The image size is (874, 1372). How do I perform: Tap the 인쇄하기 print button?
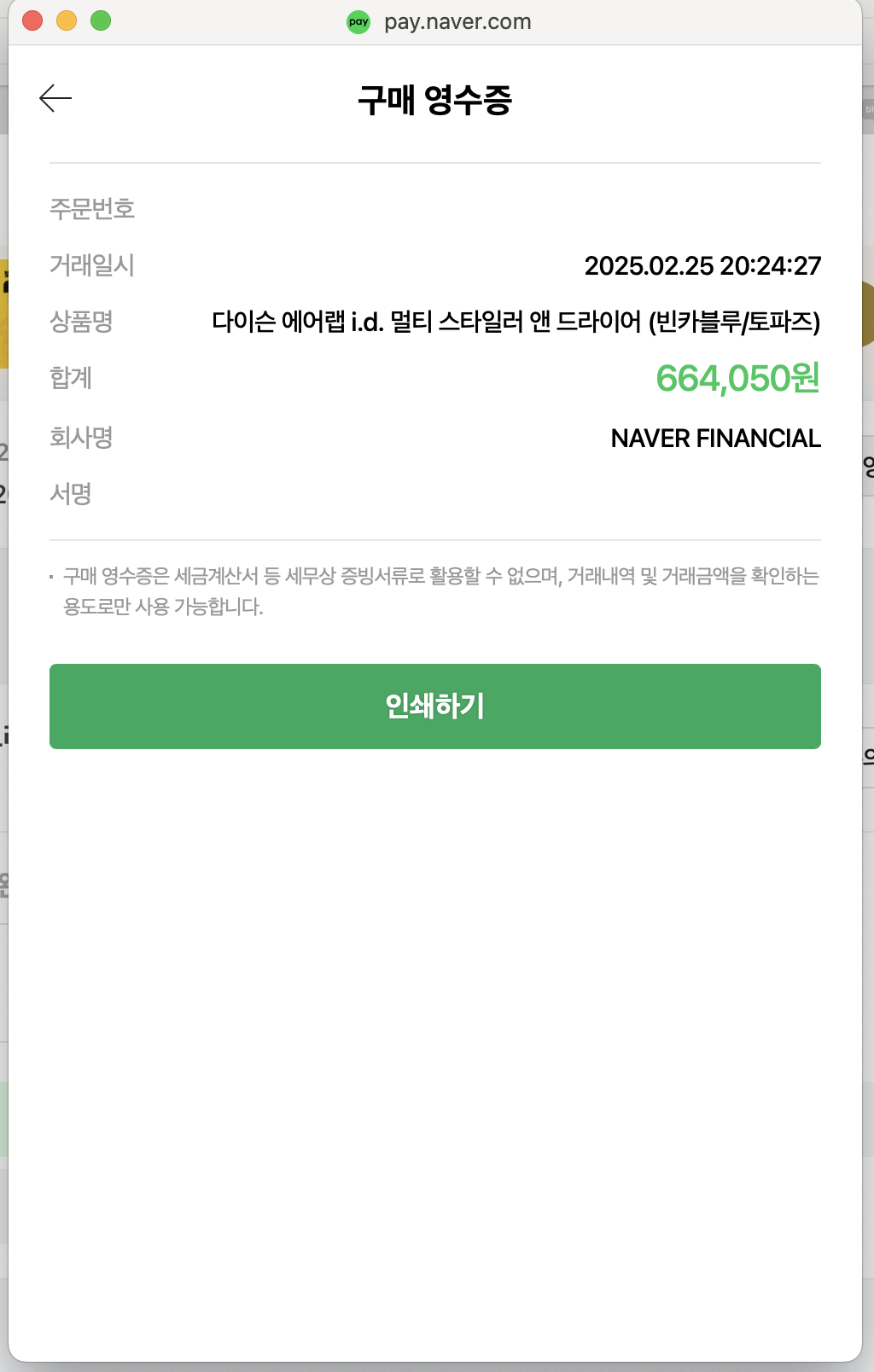(x=434, y=706)
